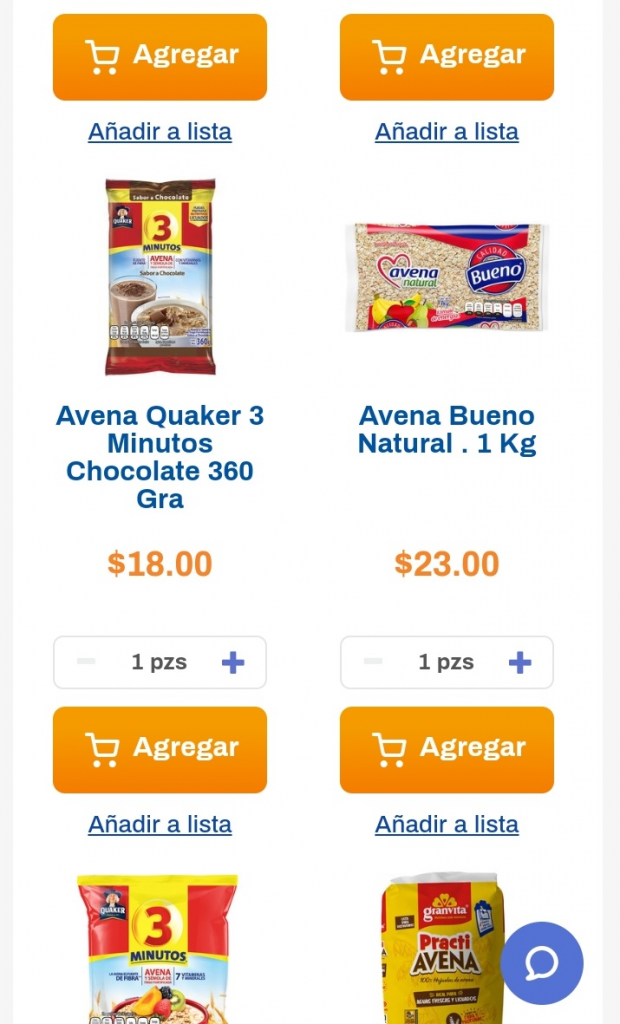Add Avena Bueno Natural to the cart
Screen dimensions: 620x1024
point(446,749)
